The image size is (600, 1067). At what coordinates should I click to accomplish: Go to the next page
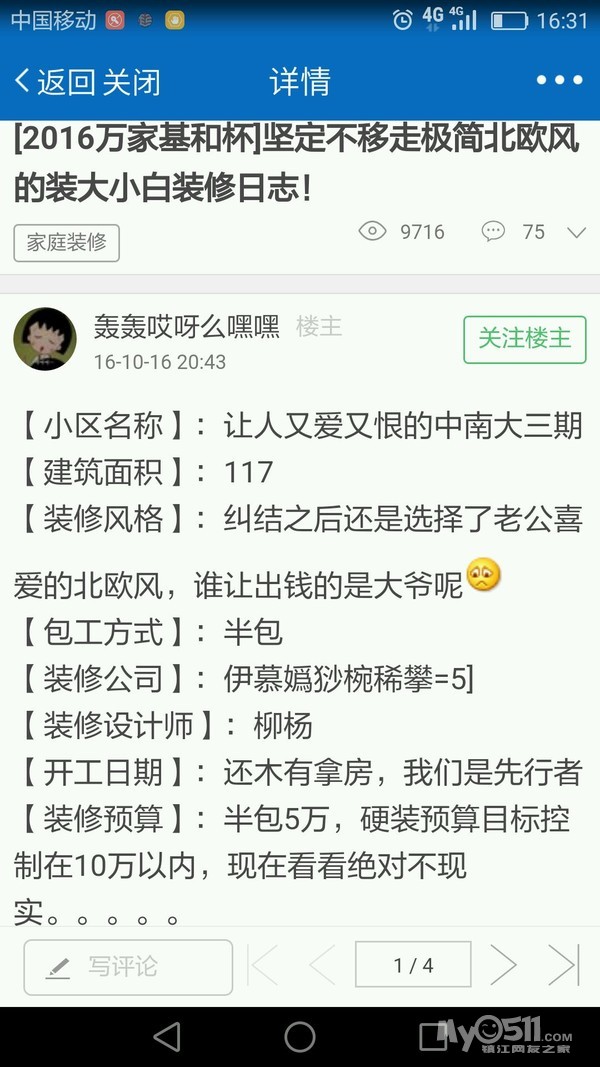click(503, 965)
